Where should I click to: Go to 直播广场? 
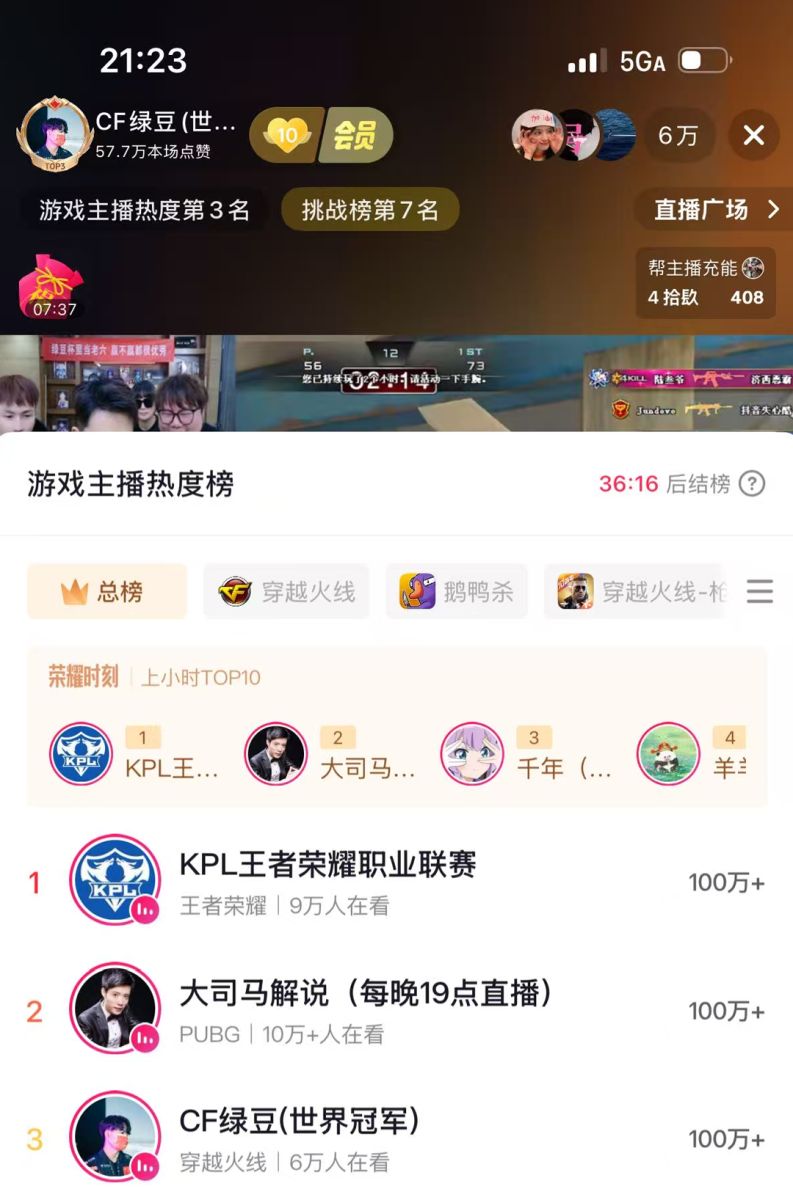tap(714, 210)
